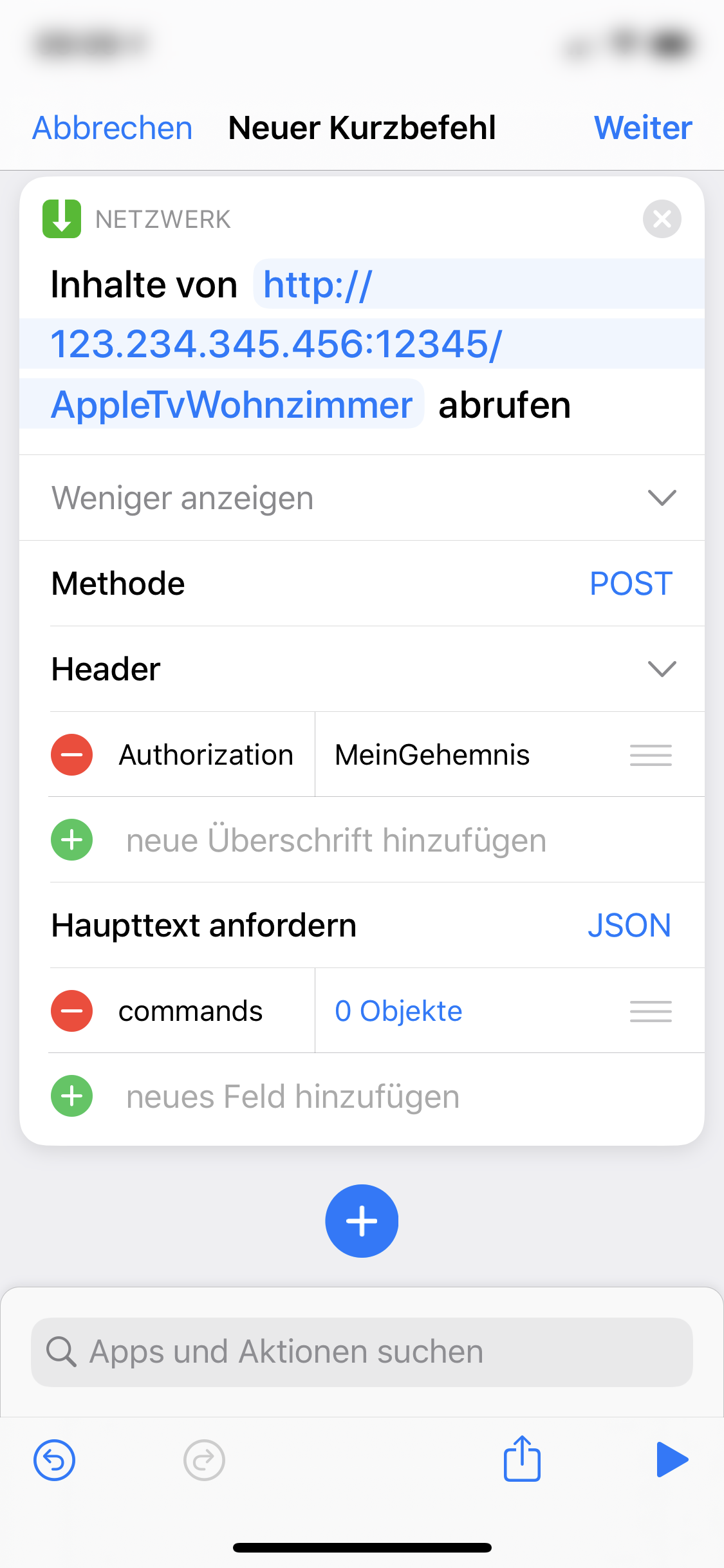Edit the Authorization header key
This screenshot has height=1568, width=724.
point(206,754)
